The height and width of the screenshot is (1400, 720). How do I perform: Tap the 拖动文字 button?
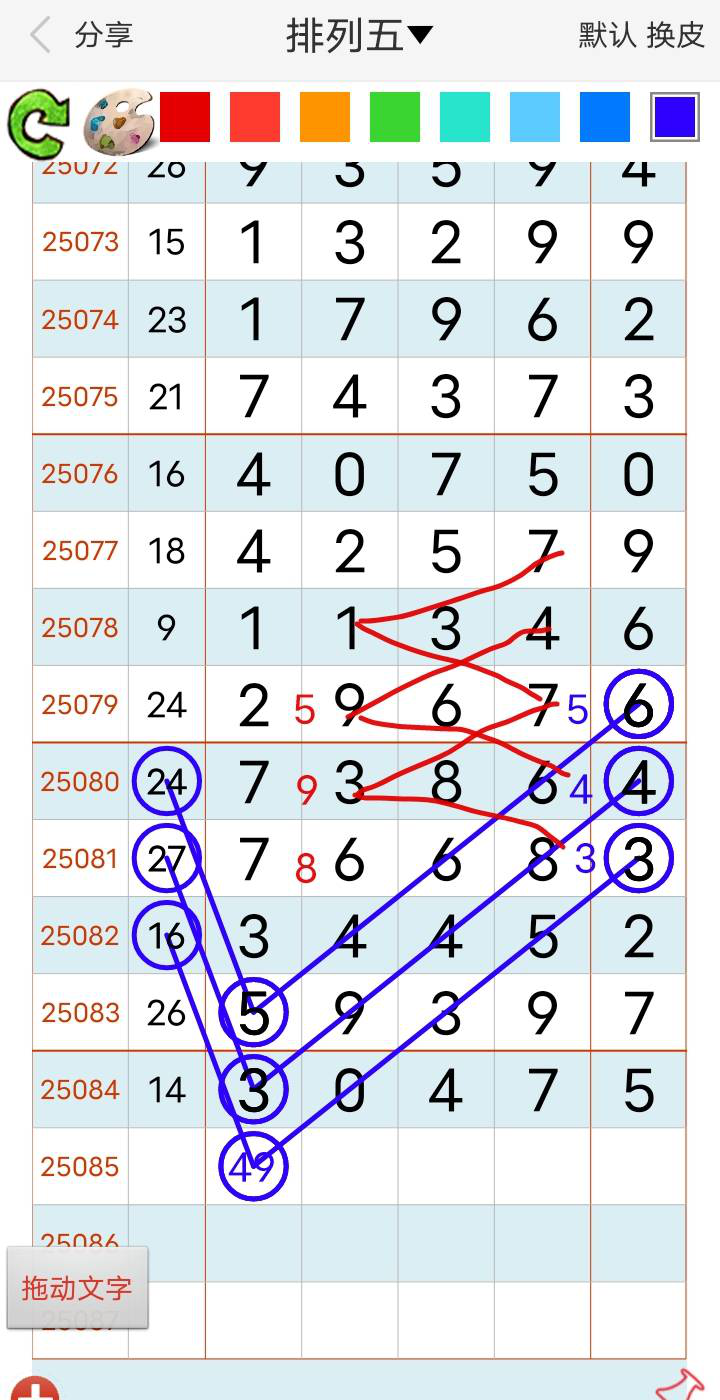click(x=77, y=1287)
